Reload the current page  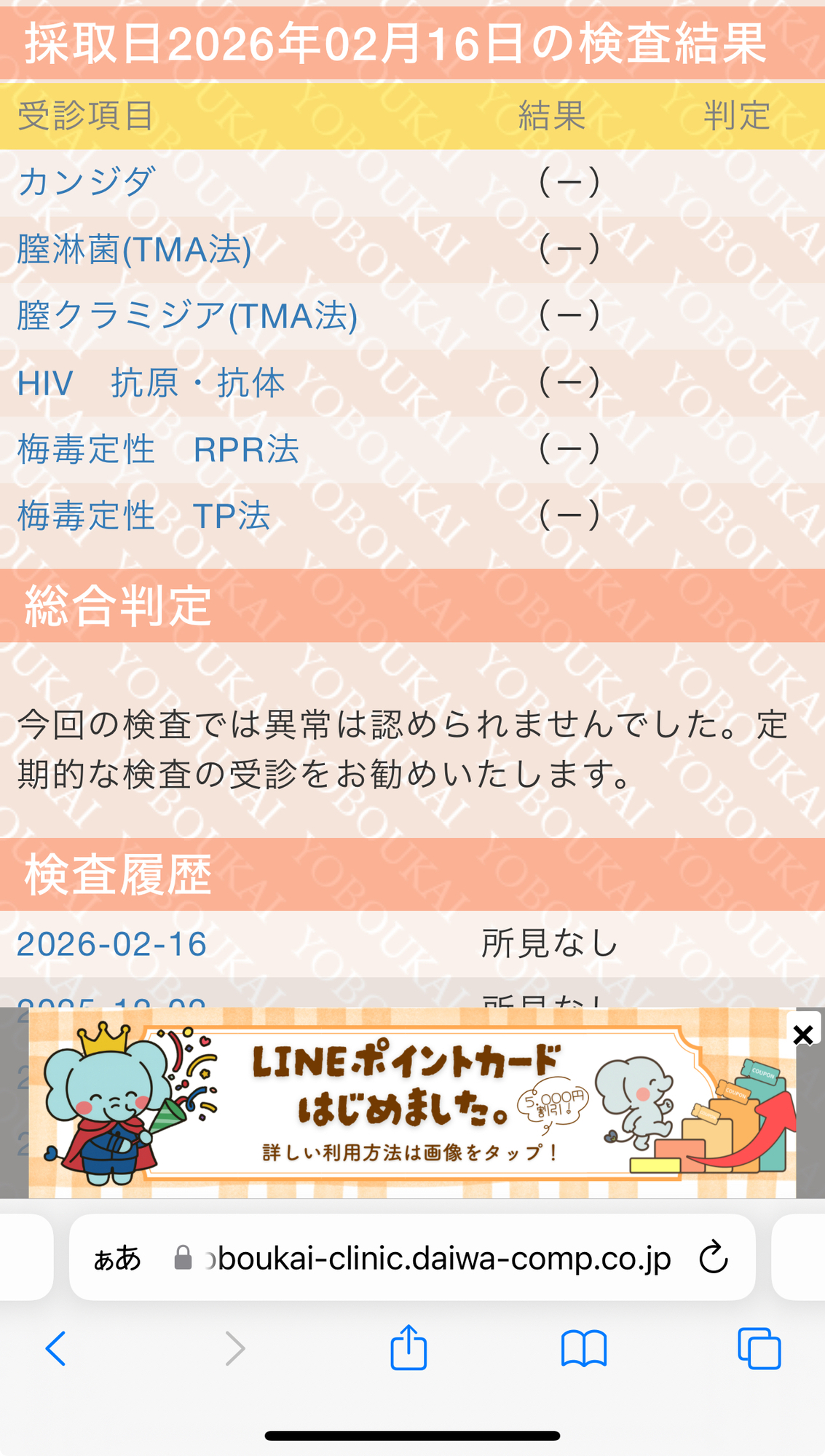(x=713, y=1257)
